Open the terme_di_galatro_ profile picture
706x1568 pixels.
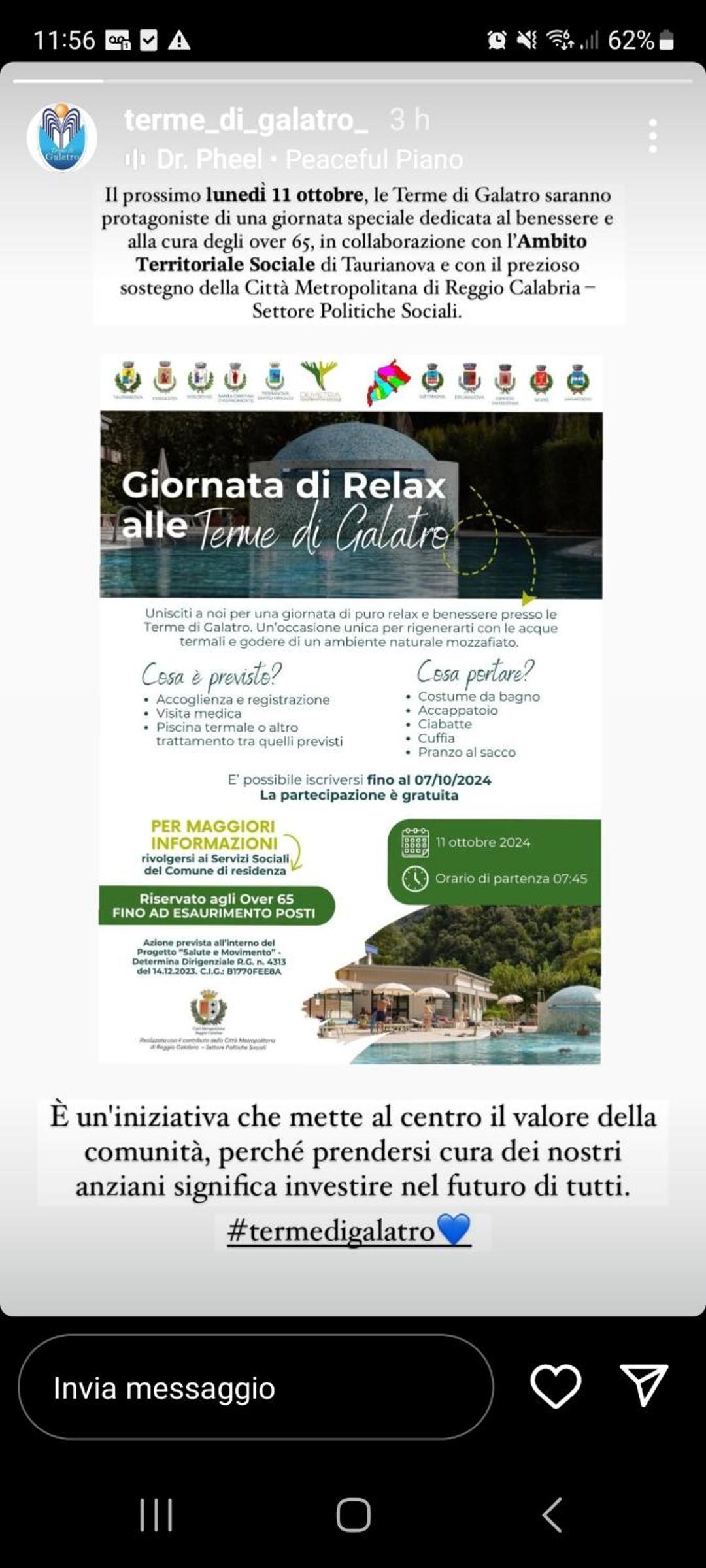click(x=62, y=138)
